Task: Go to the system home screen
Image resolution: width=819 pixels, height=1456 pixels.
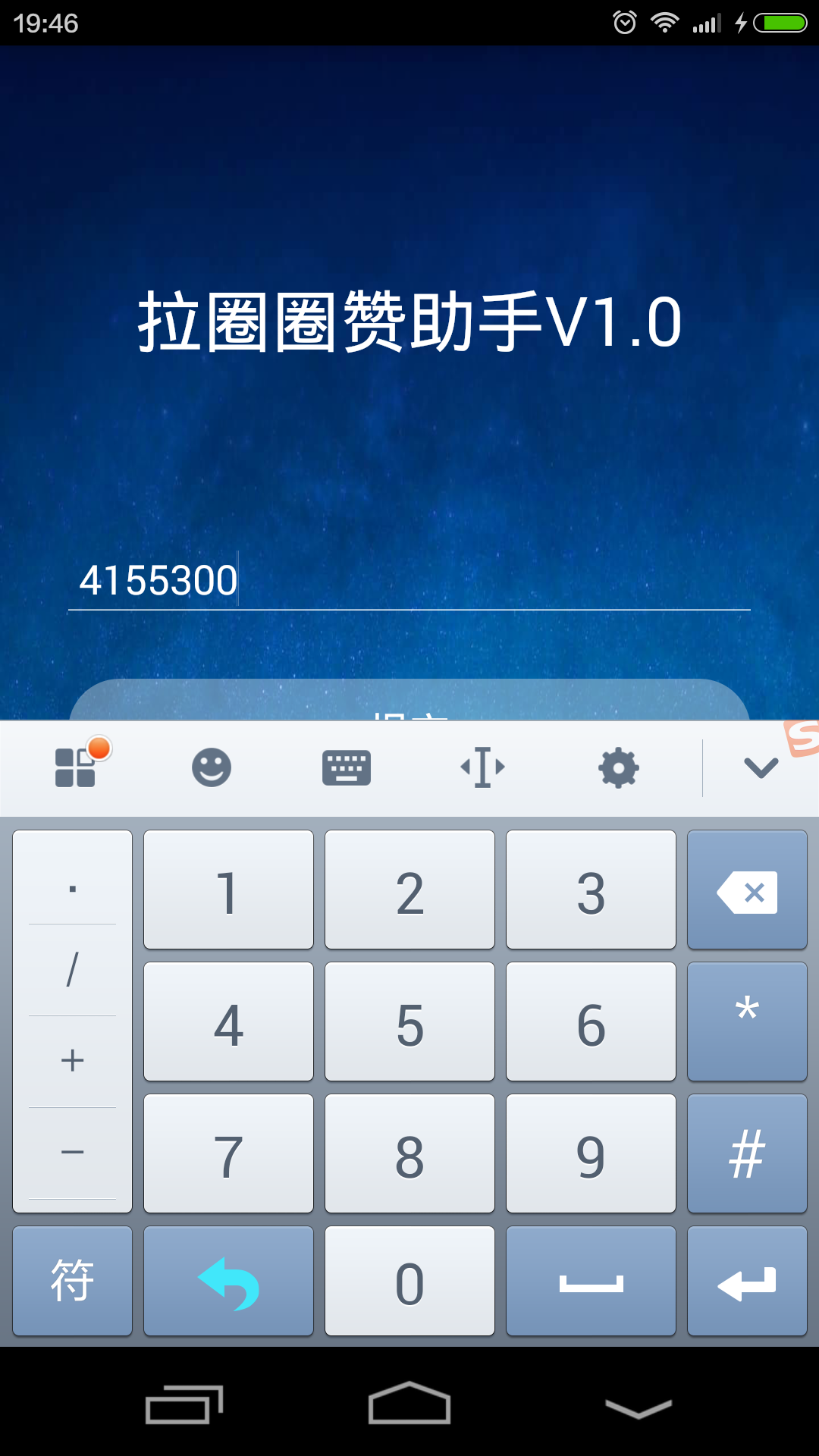Action: tap(409, 1403)
